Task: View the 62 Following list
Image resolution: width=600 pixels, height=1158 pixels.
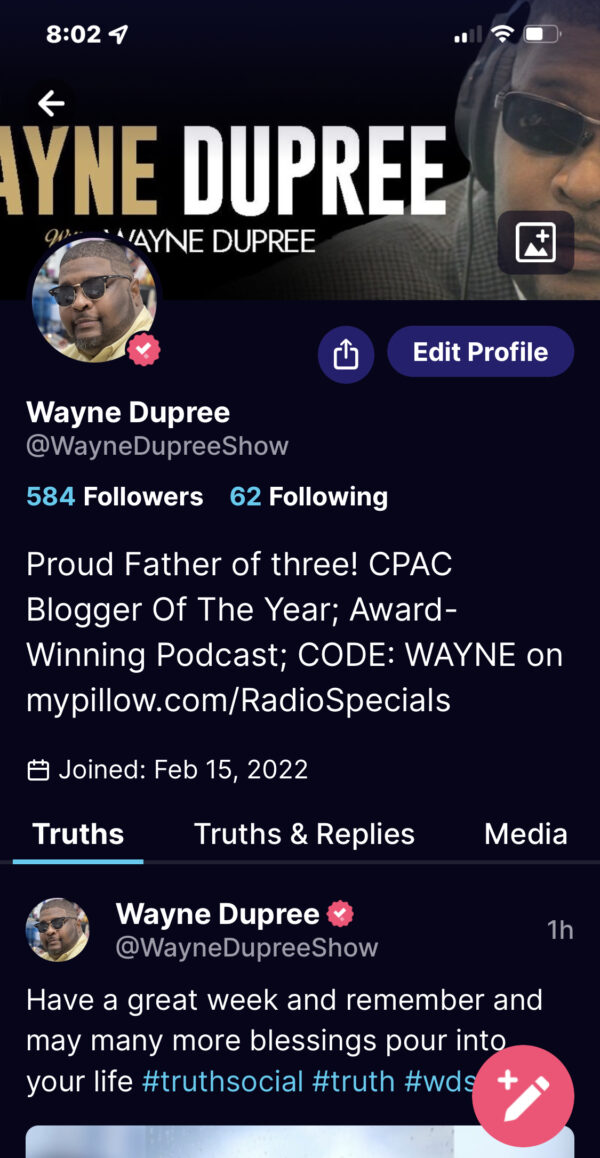Action: coord(308,497)
